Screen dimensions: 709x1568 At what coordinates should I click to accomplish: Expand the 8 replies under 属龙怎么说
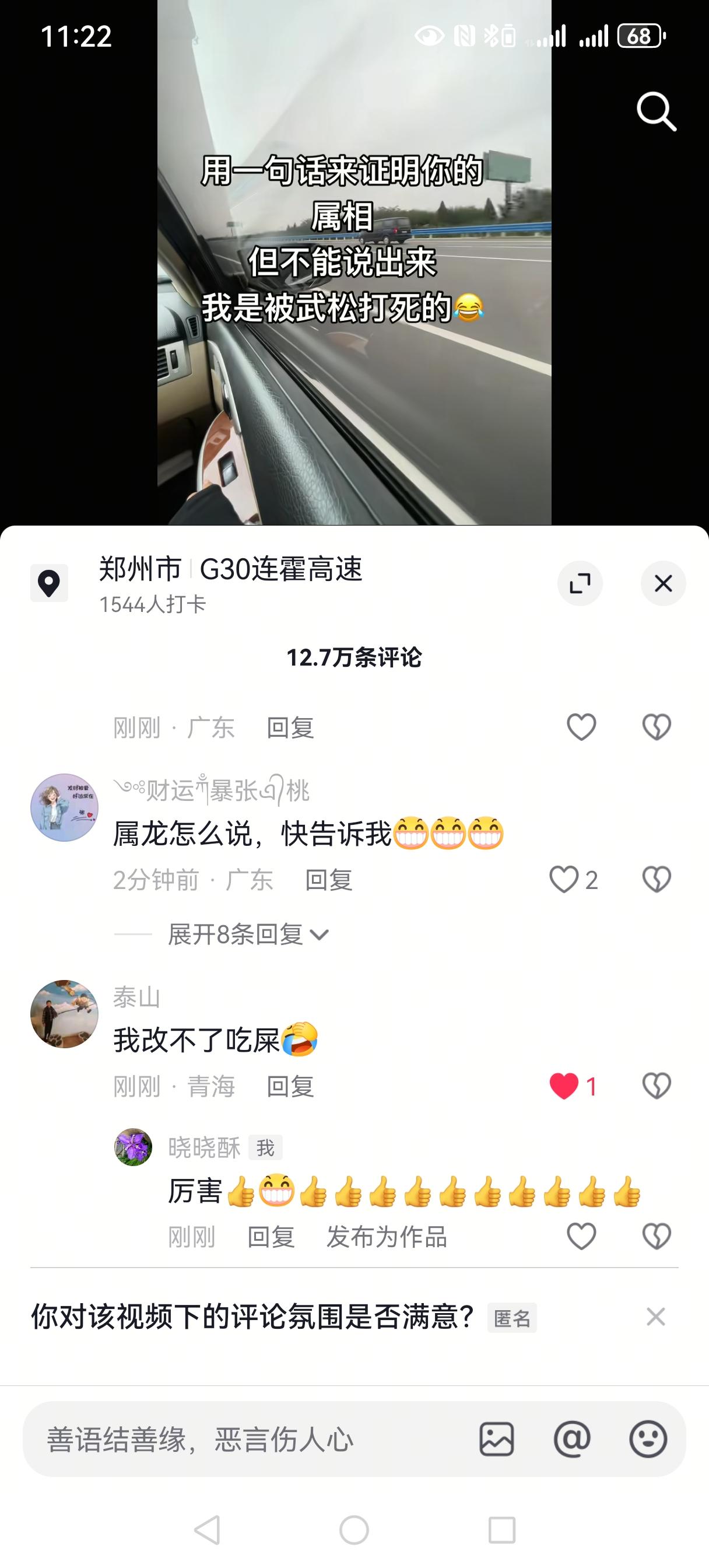click(248, 935)
